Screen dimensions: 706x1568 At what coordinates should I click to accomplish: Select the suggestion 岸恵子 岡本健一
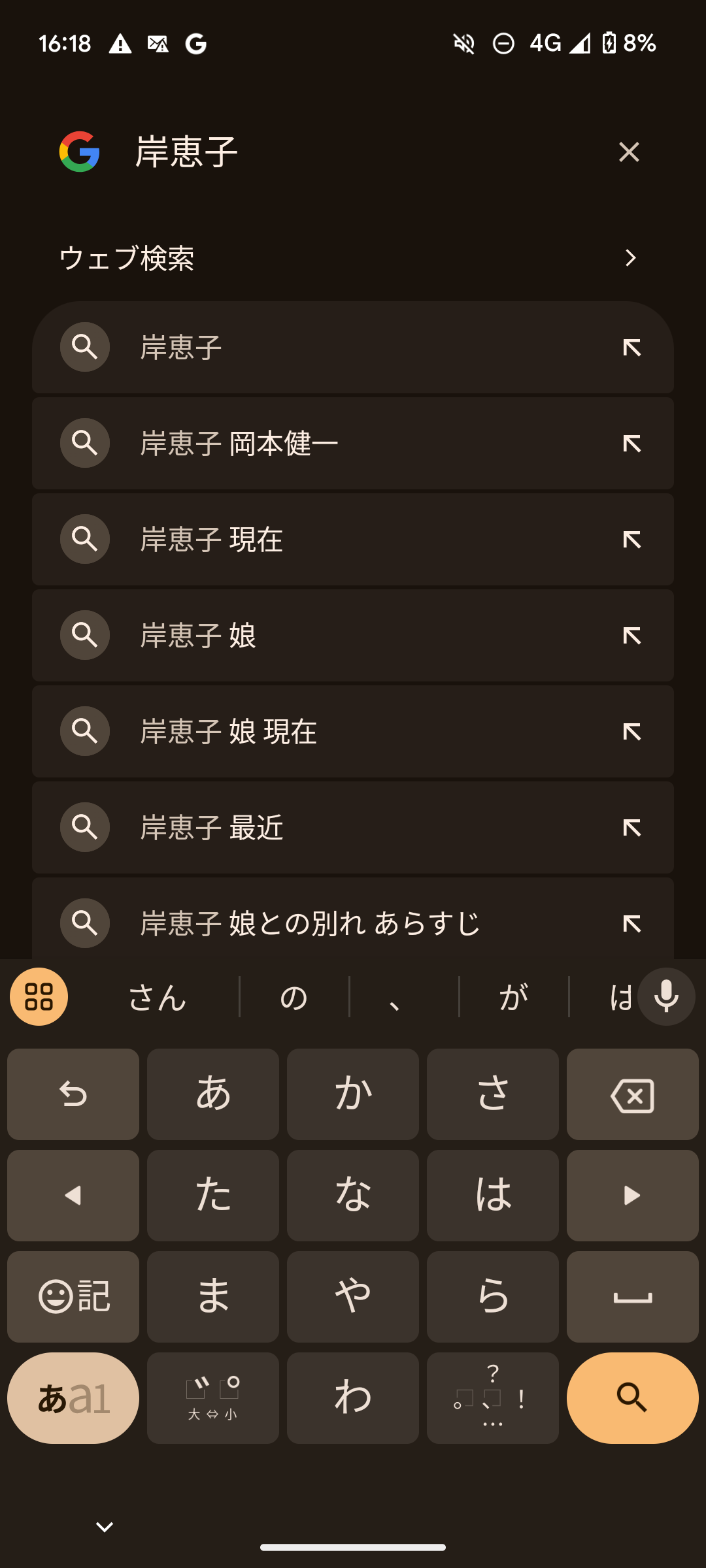coord(353,444)
